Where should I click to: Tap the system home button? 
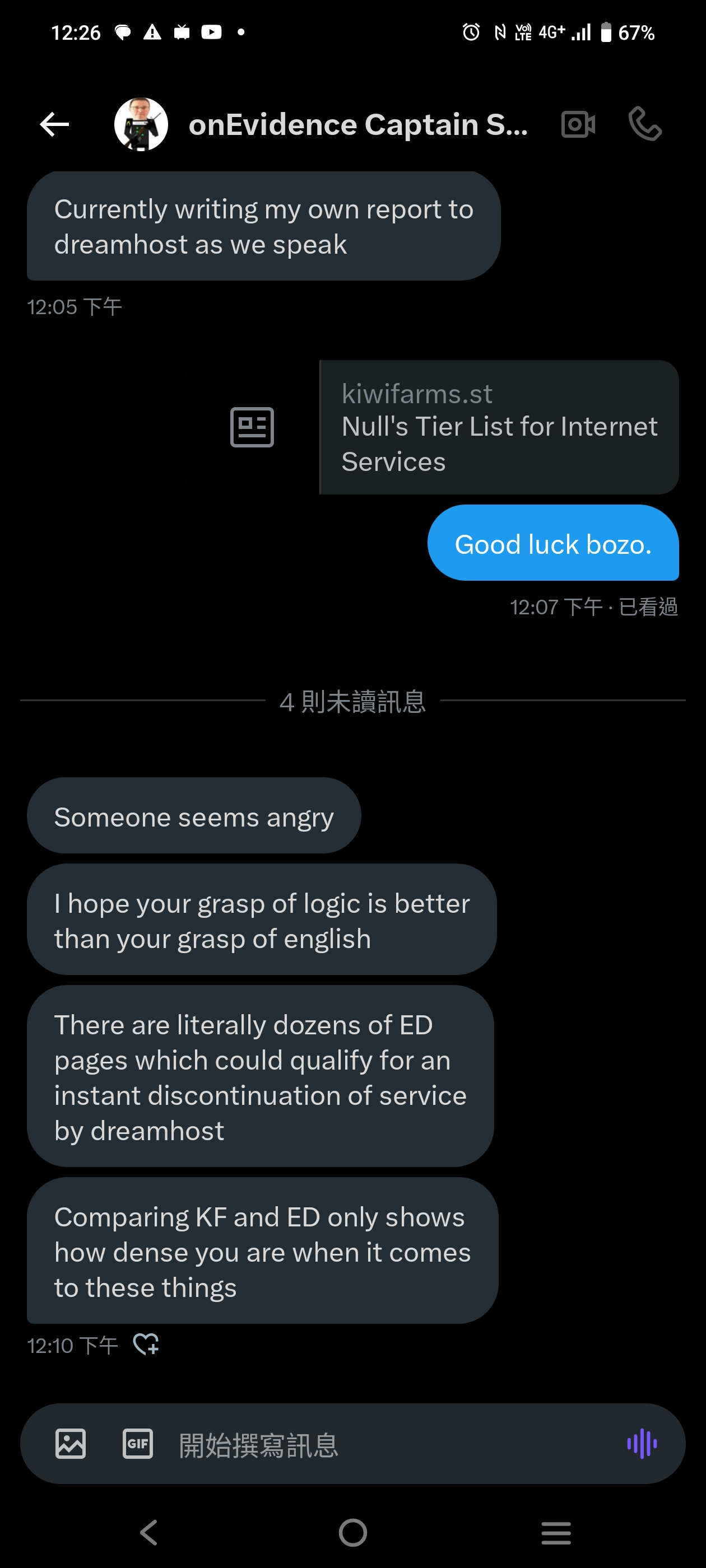(352, 1533)
